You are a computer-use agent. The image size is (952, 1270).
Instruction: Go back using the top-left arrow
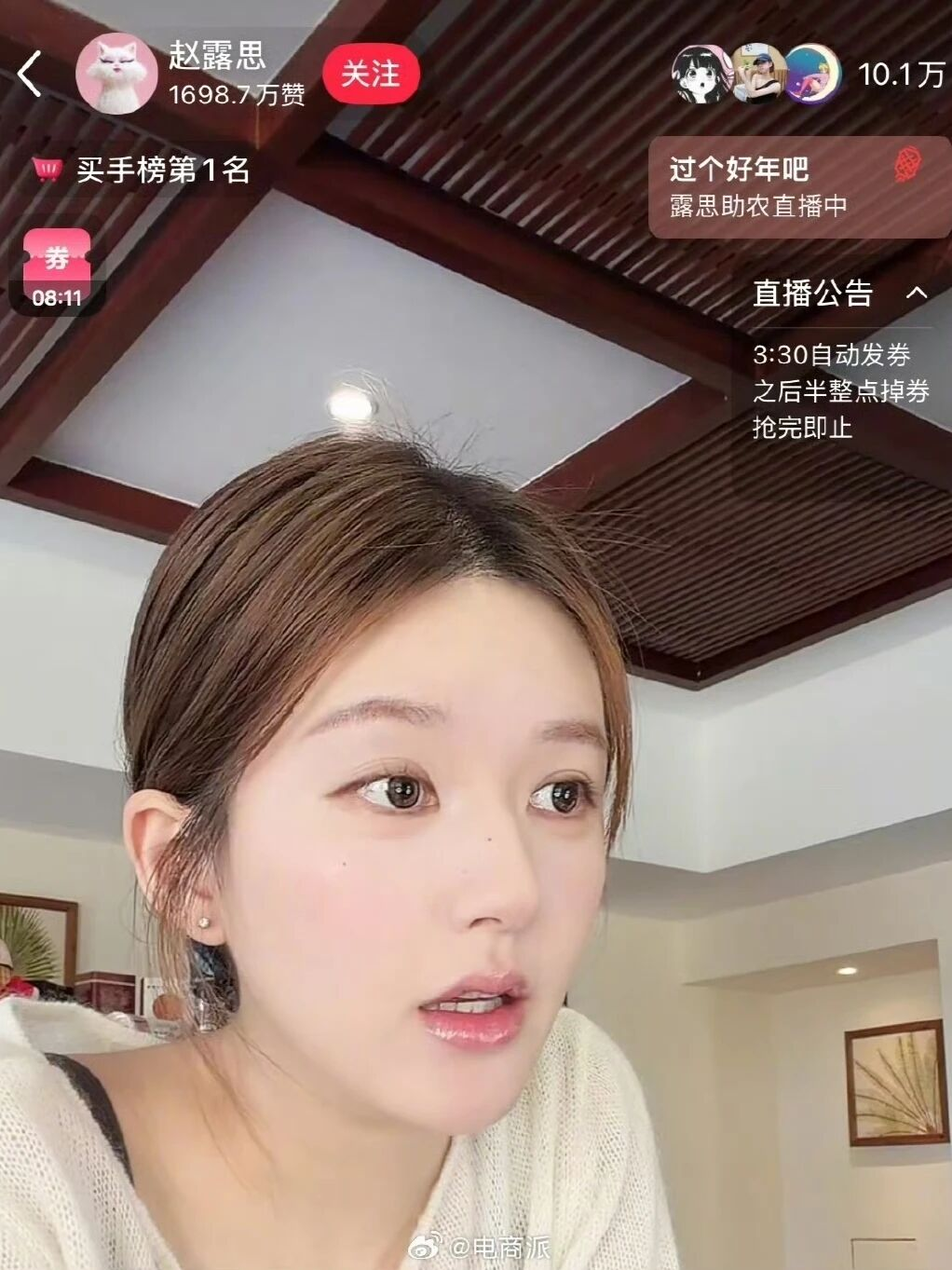coord(30,74)
